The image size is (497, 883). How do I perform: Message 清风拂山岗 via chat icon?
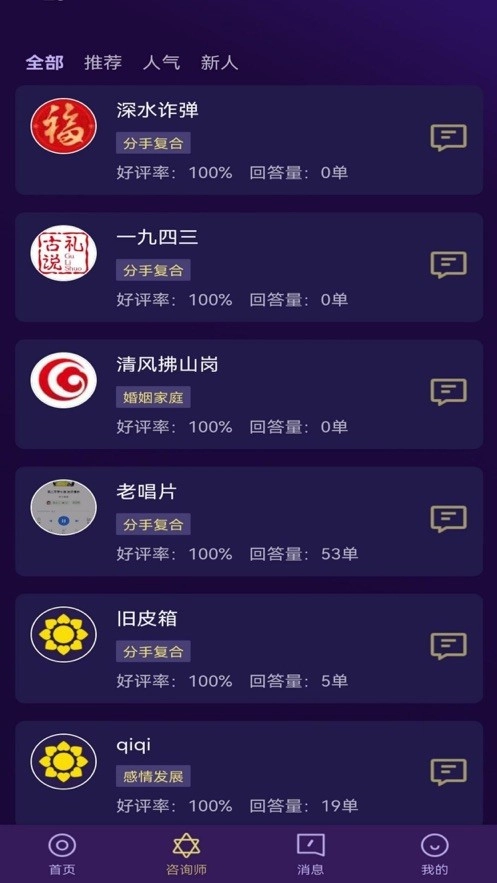[x=449, y=392]
